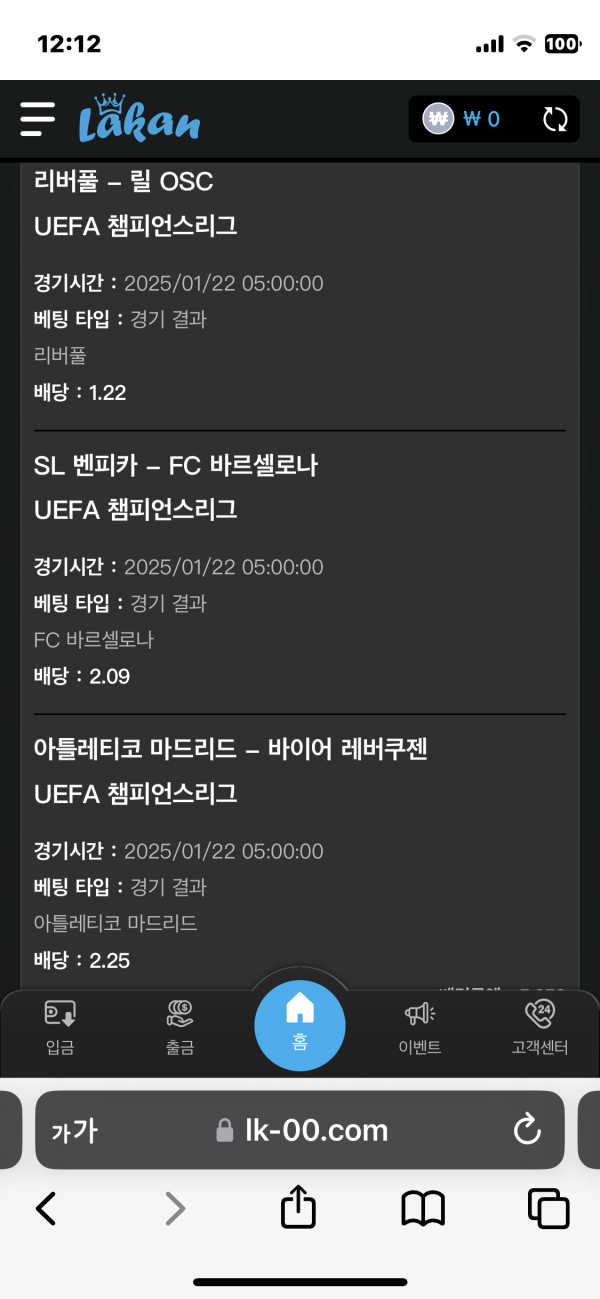Switch to the 출금 withdrawal tab
Viewport: 600px width, 1299px height.
(x=180, y=1028)
